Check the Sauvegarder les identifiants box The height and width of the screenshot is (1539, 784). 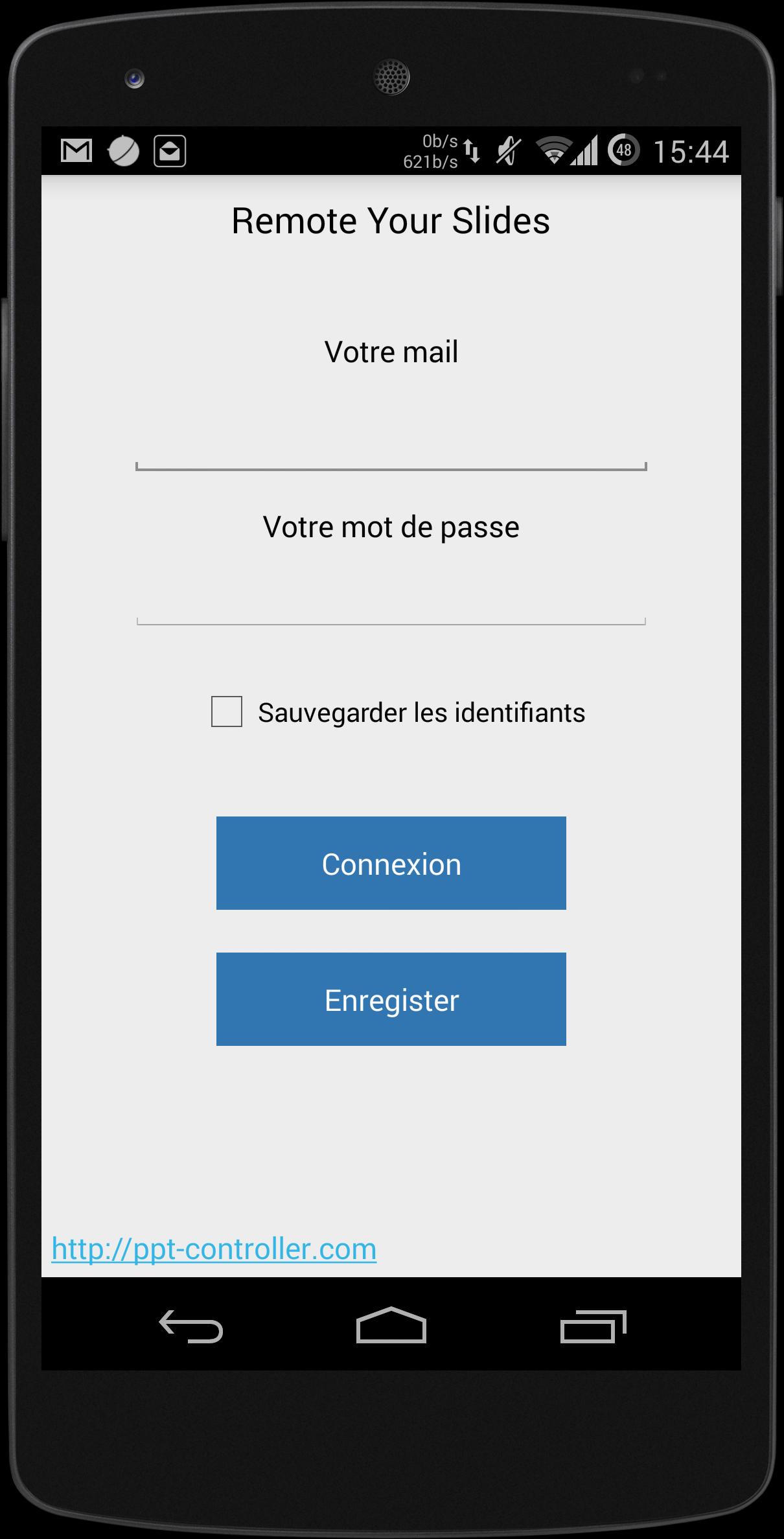(227, 712)
